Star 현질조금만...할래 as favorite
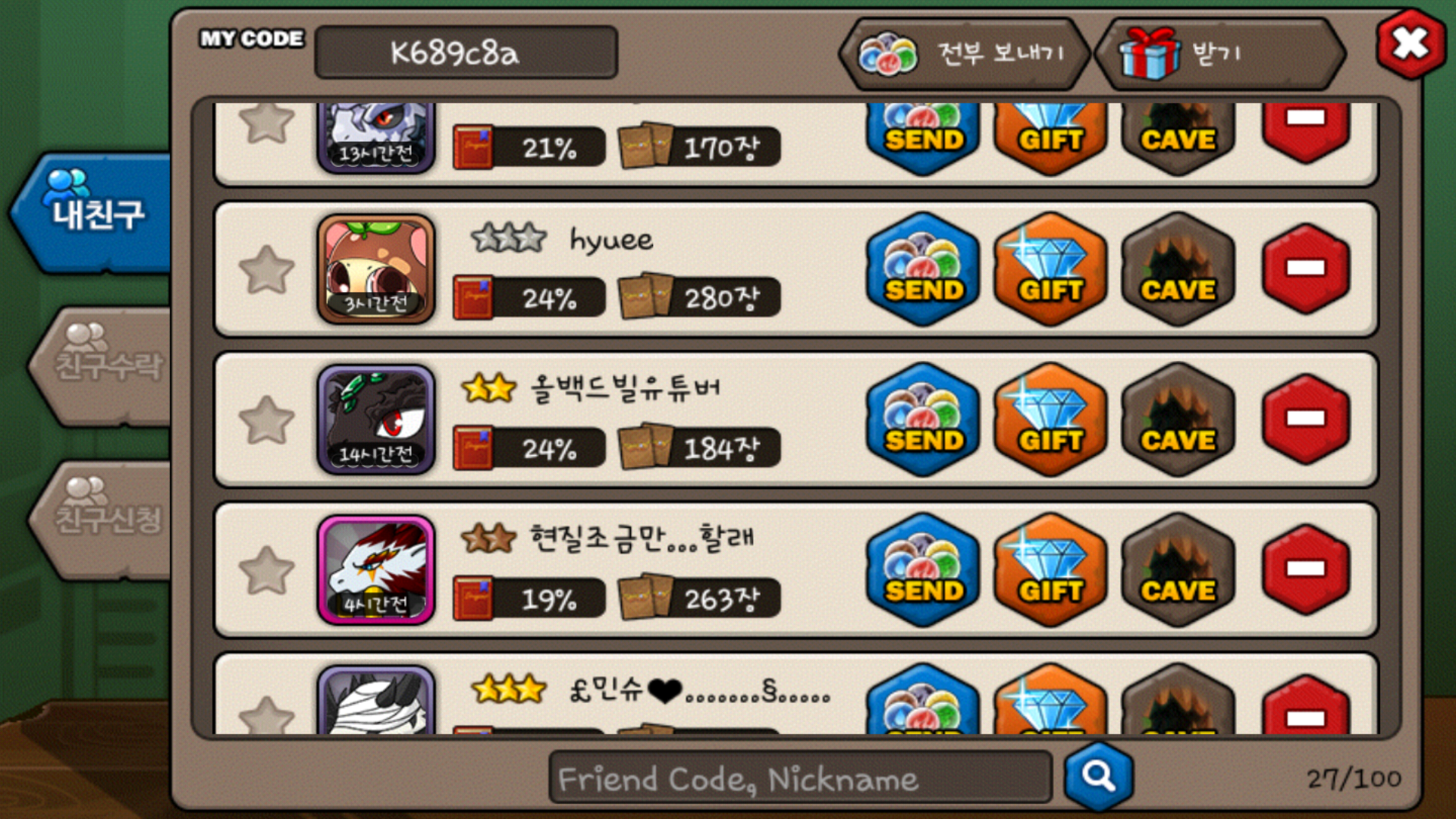1456x819 pixels. [x=266, y=570]
